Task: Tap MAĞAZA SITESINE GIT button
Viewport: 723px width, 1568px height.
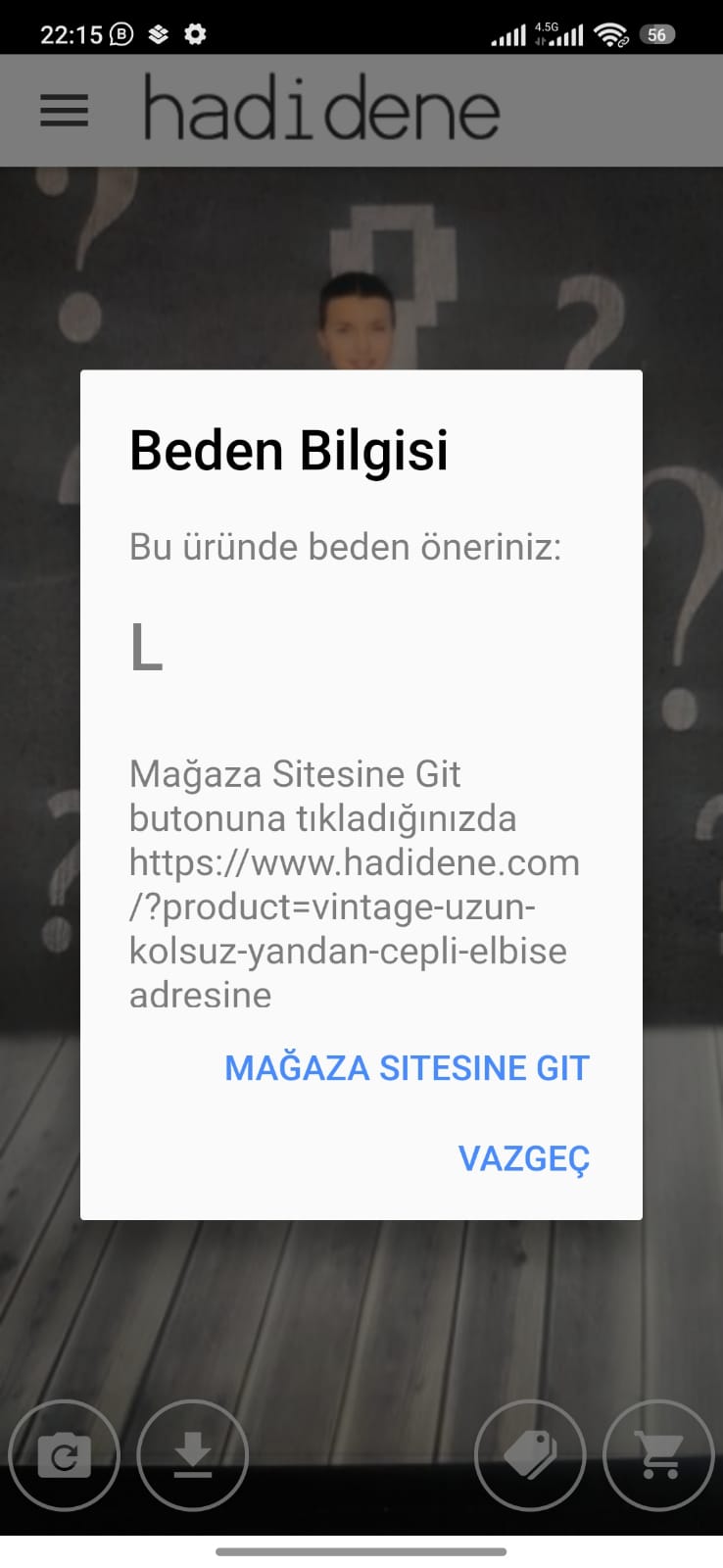Action: coord(407,1068)
